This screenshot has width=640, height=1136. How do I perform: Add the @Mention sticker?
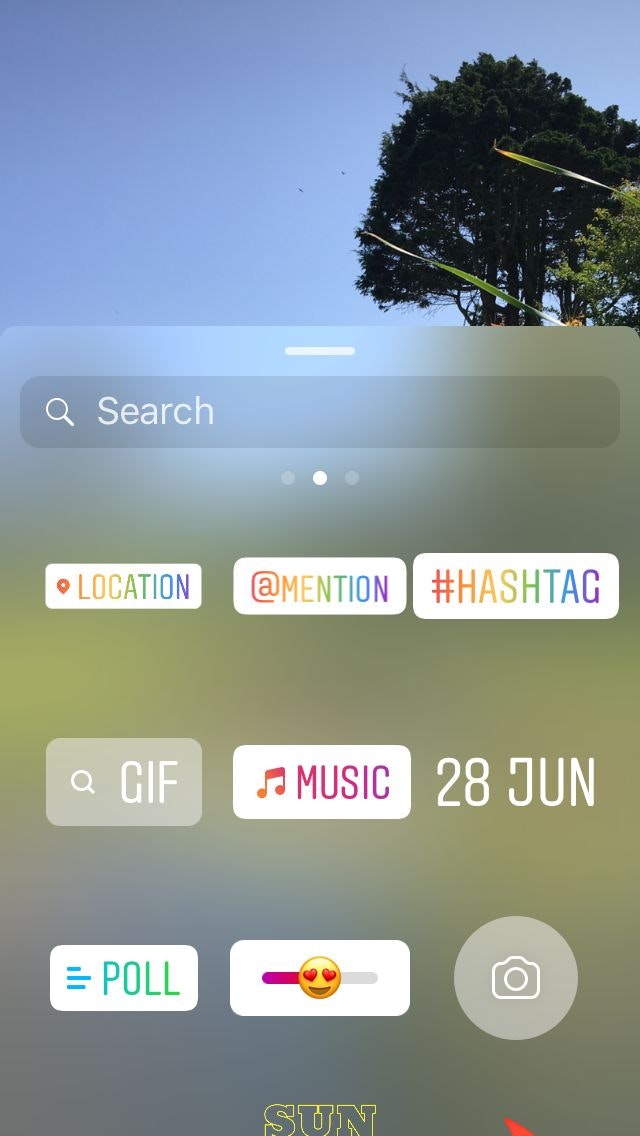320,586
